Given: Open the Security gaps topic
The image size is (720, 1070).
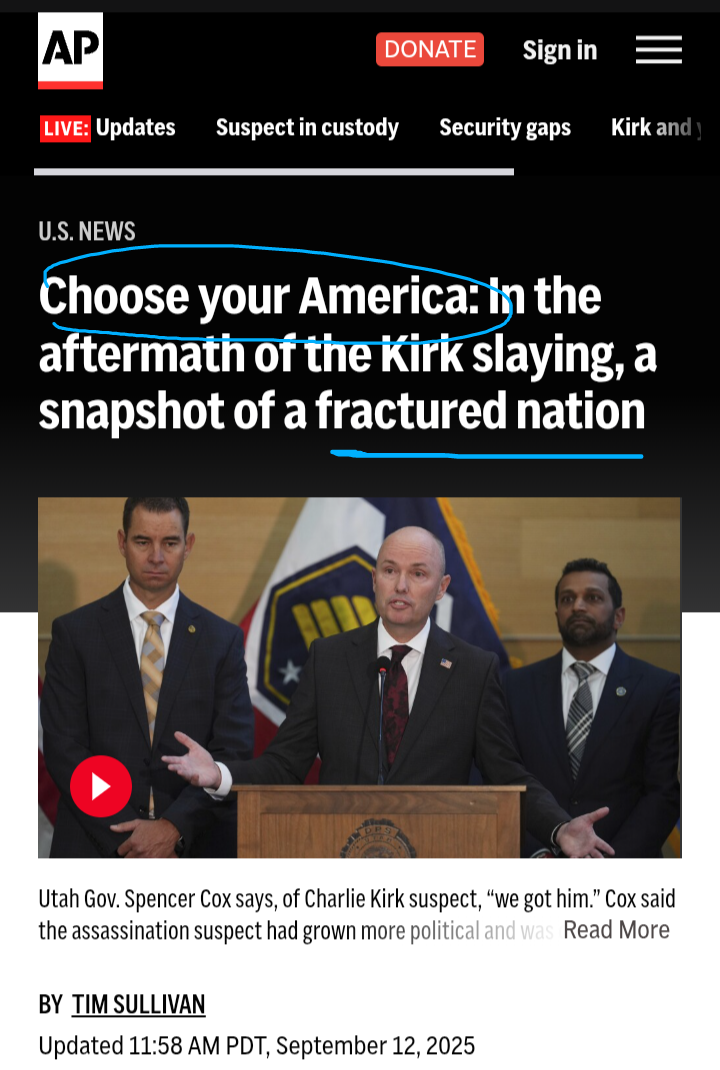Looking at the screenshot, I should coord(505,128).
